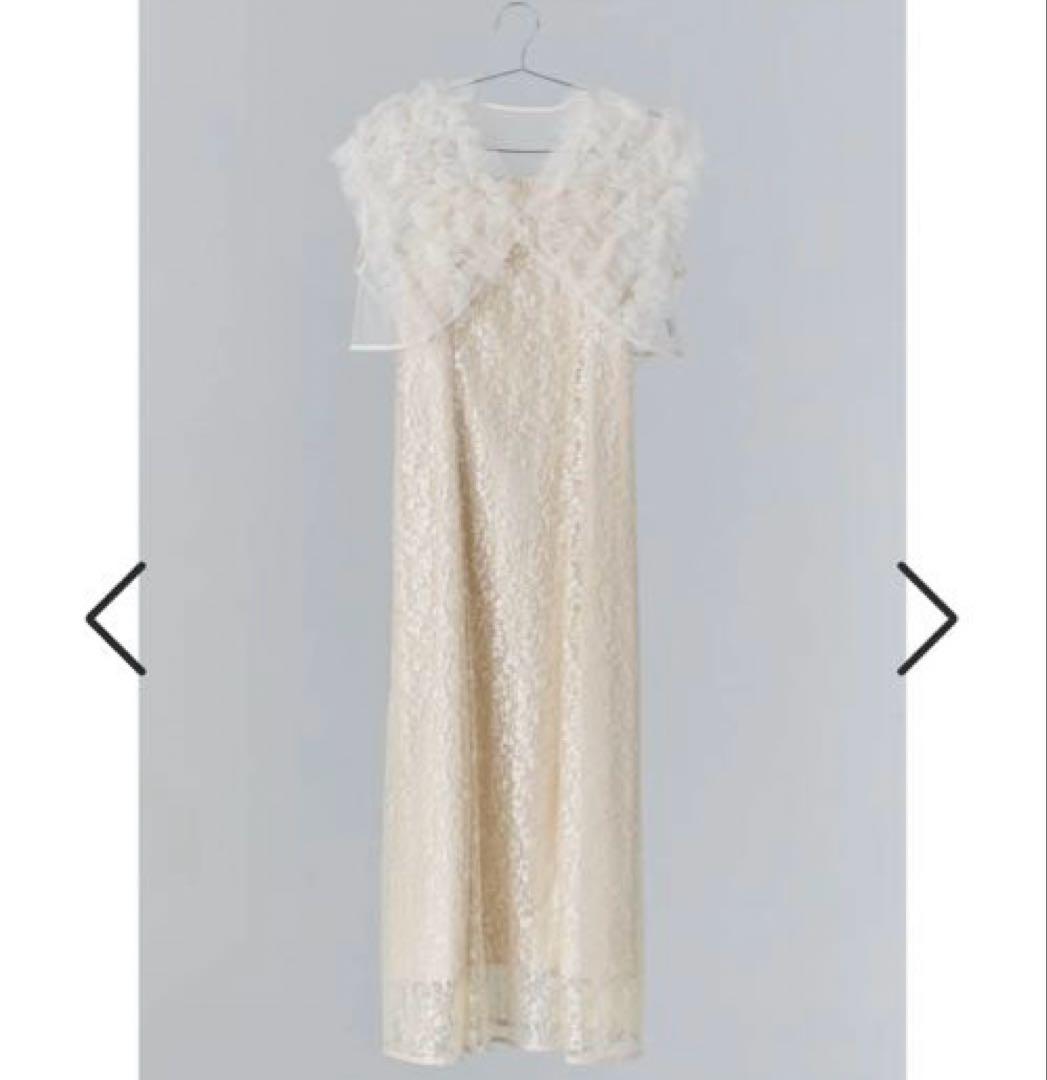Show the next product image
This screenshot has width=1047, height=1080.
(x=927, y=618)
